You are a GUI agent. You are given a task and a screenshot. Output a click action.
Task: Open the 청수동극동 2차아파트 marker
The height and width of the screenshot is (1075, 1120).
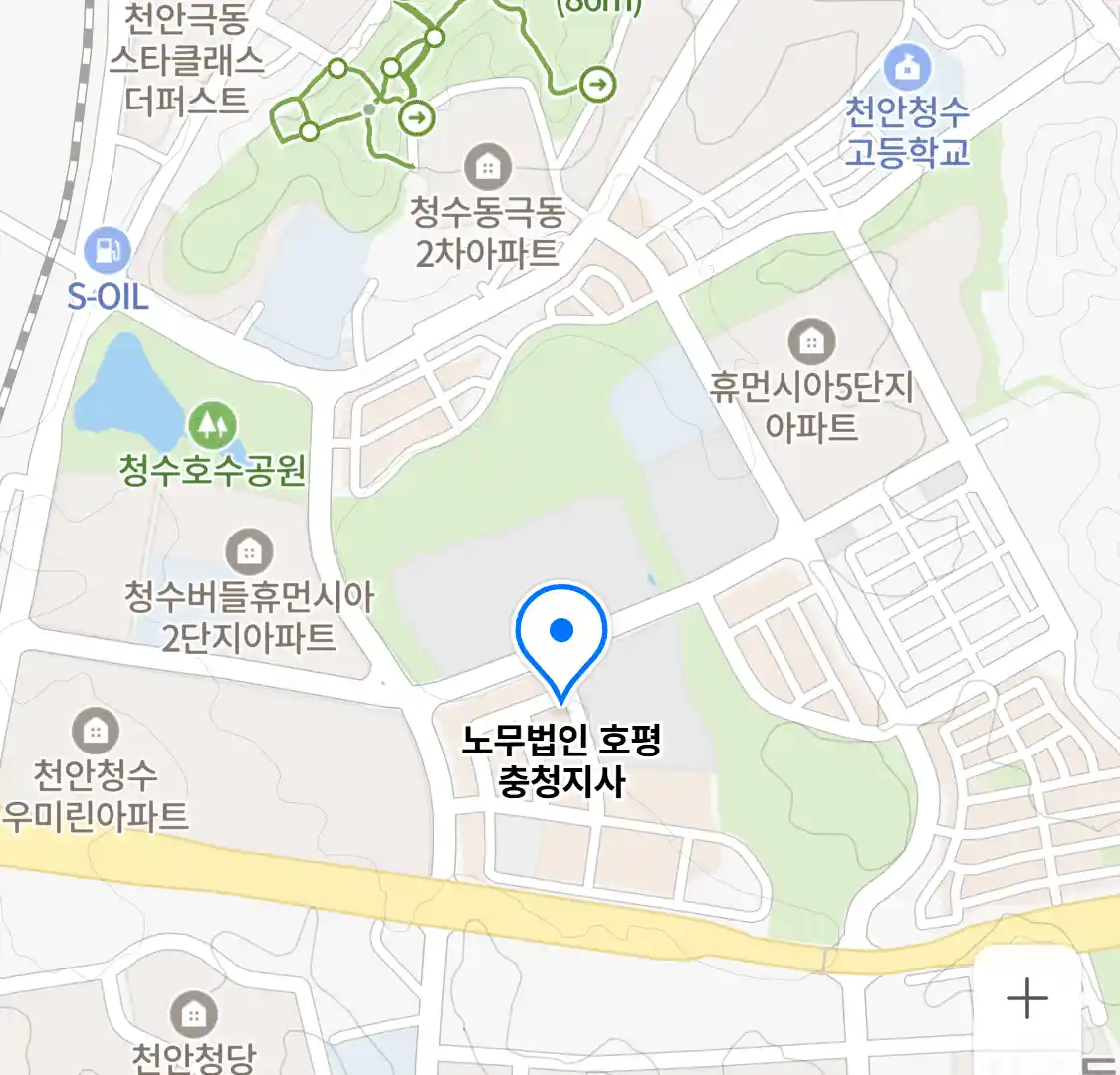(487, 167)
